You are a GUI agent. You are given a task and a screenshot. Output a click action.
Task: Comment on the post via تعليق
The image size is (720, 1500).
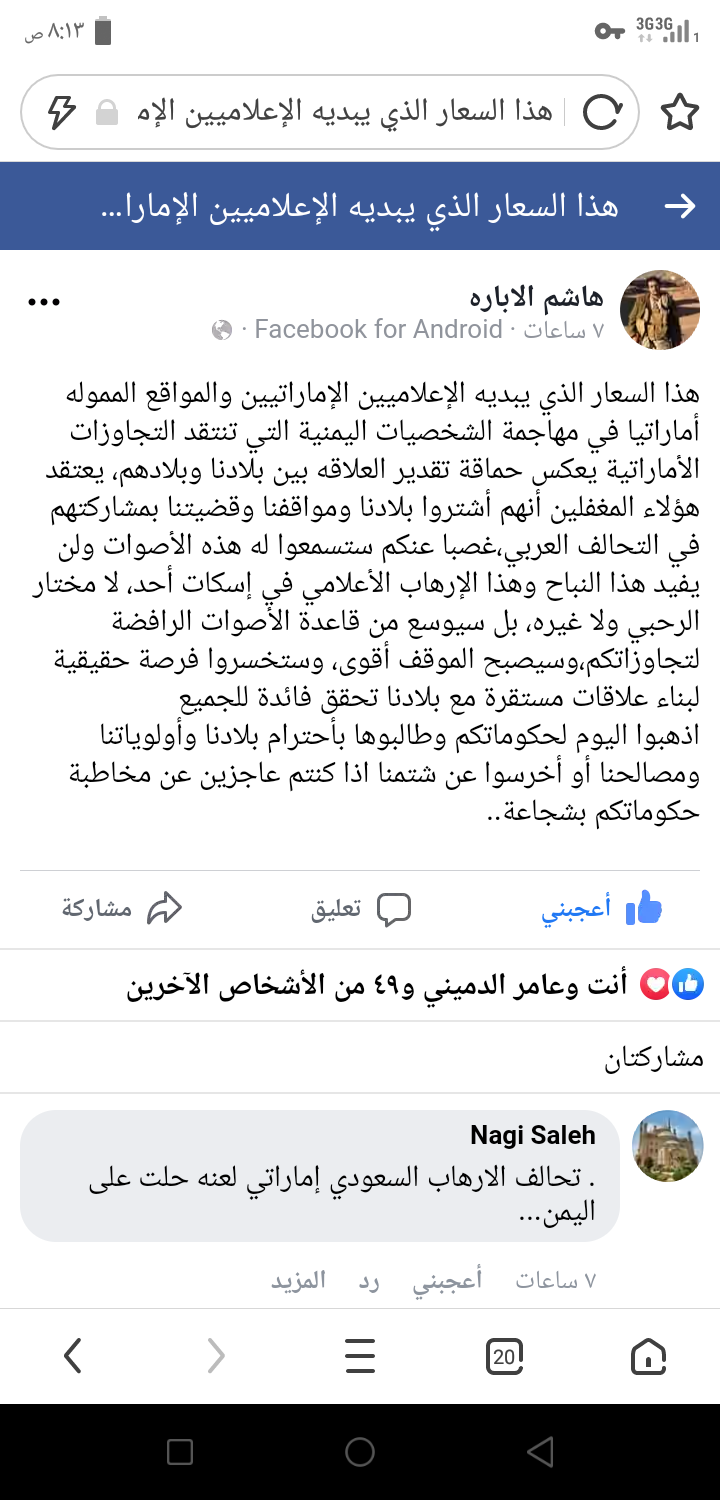click(361, 909)
